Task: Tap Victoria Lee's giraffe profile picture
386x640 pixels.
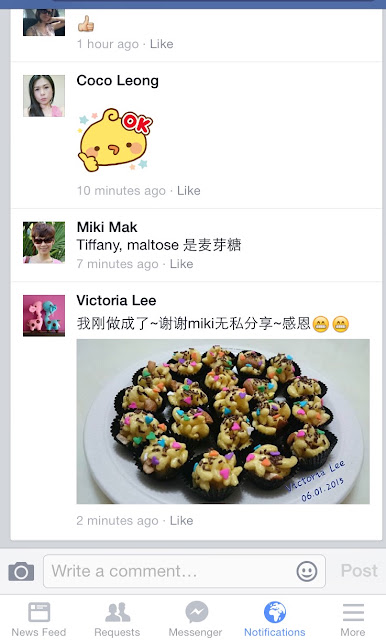Action: pos(44,316)
